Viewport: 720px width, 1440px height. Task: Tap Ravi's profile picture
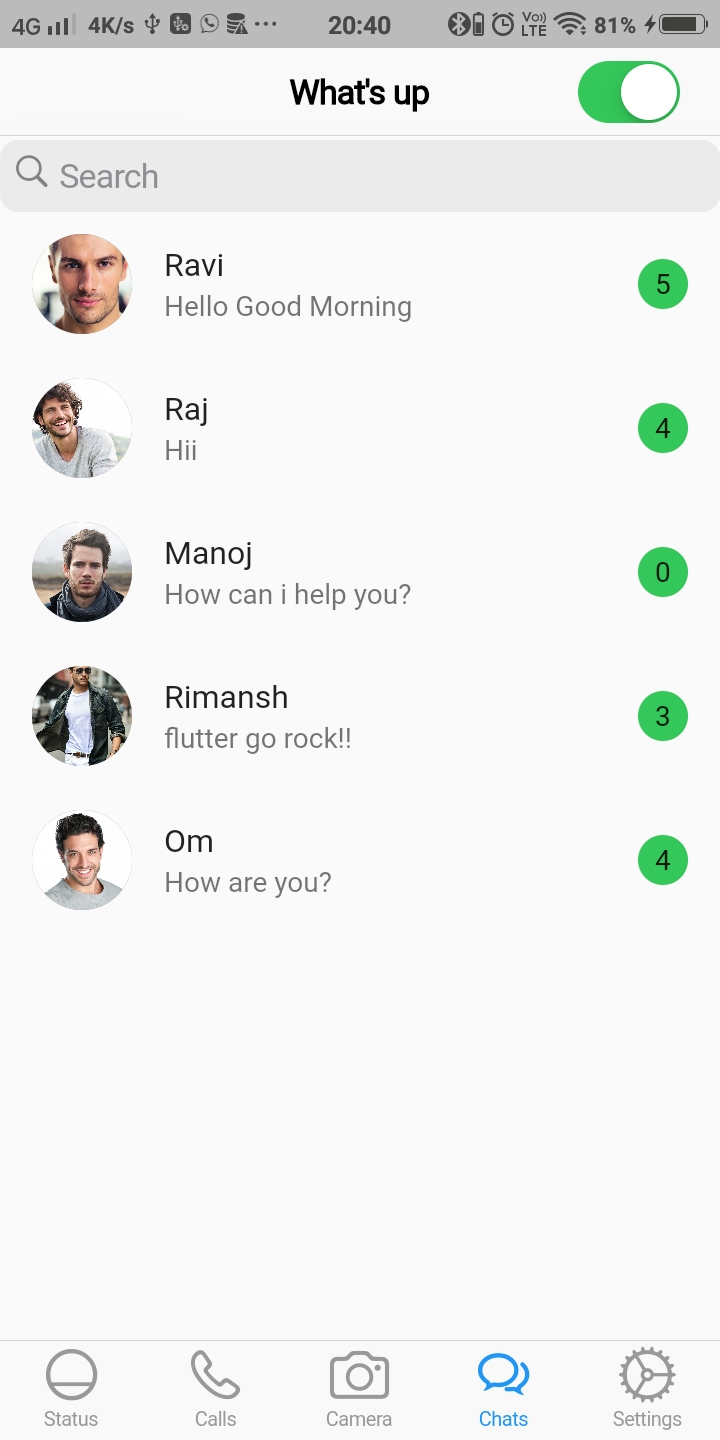tap(82, 284)
